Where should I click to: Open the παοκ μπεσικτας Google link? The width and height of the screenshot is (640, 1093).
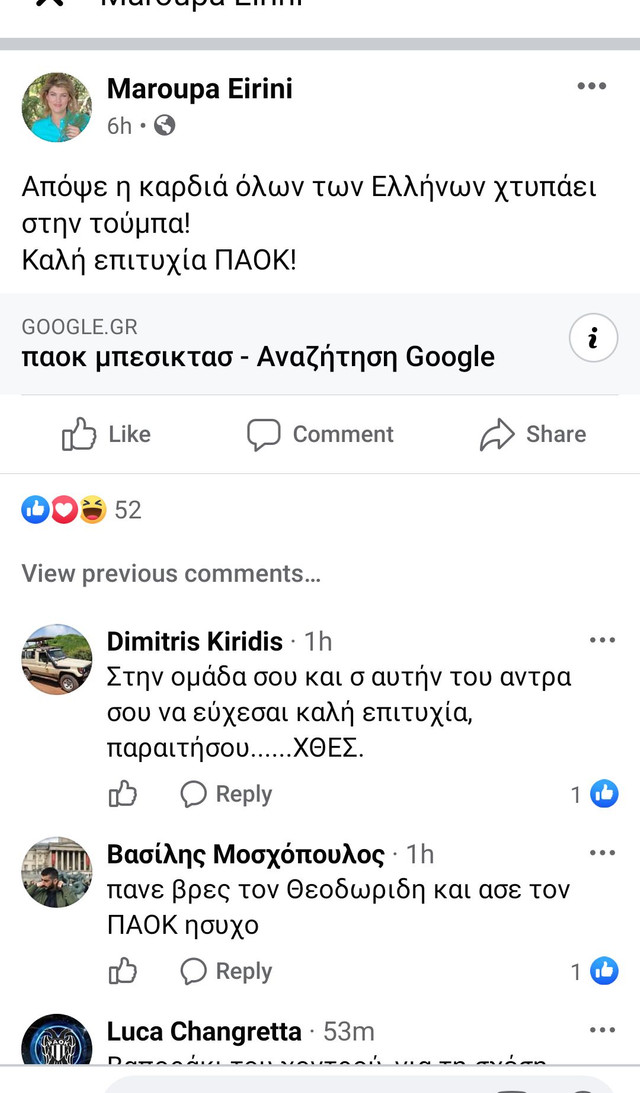[258, 357]
